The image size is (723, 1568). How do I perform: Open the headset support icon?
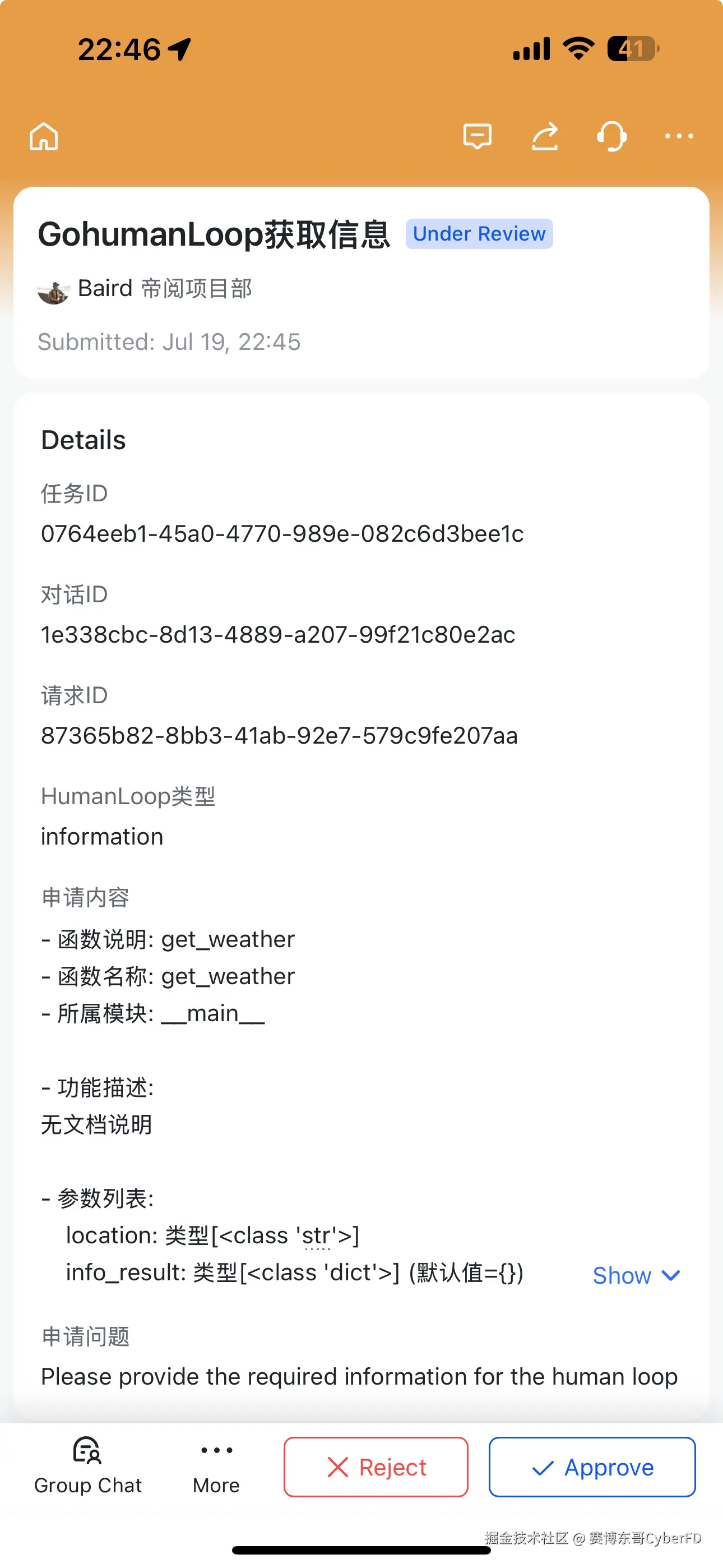611,136
